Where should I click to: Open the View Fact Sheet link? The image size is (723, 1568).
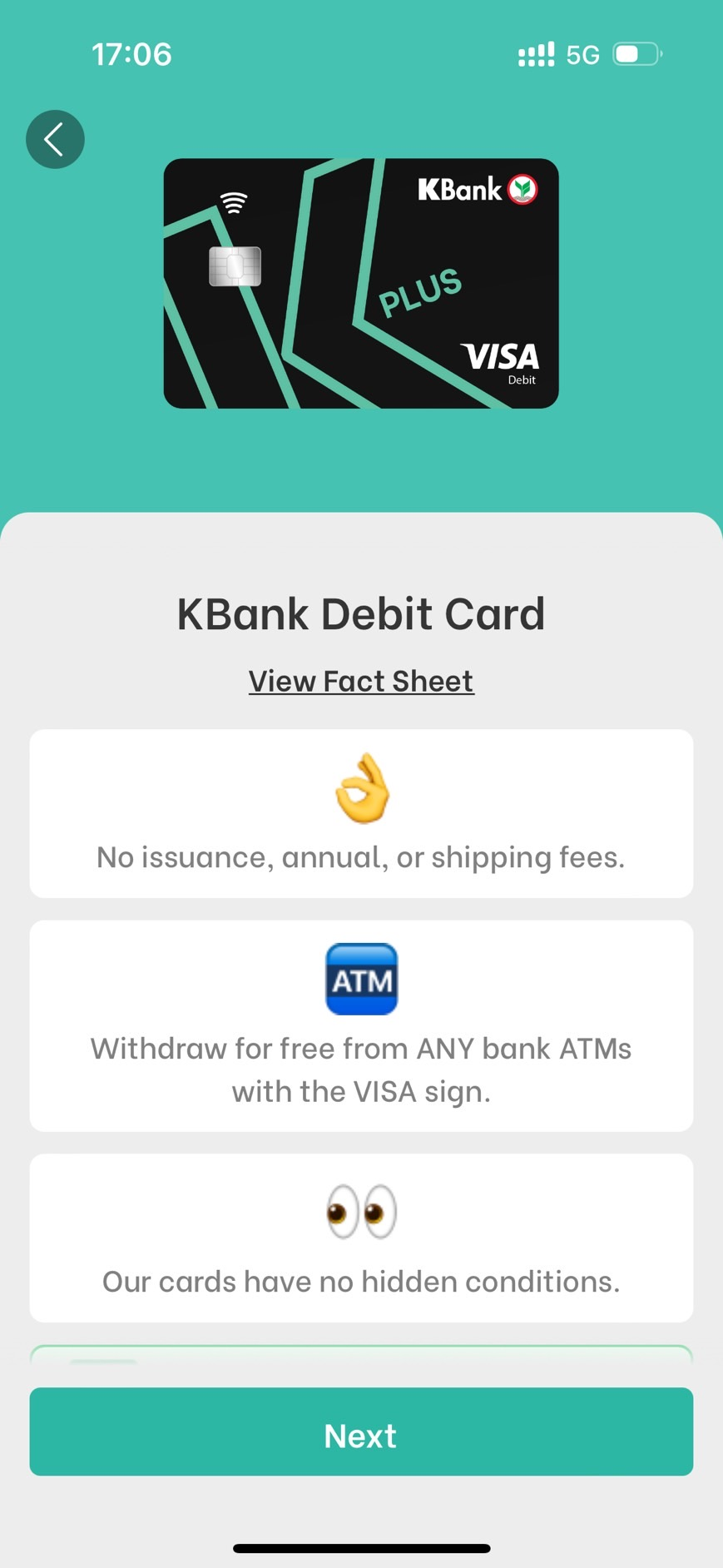pos(361,681)
